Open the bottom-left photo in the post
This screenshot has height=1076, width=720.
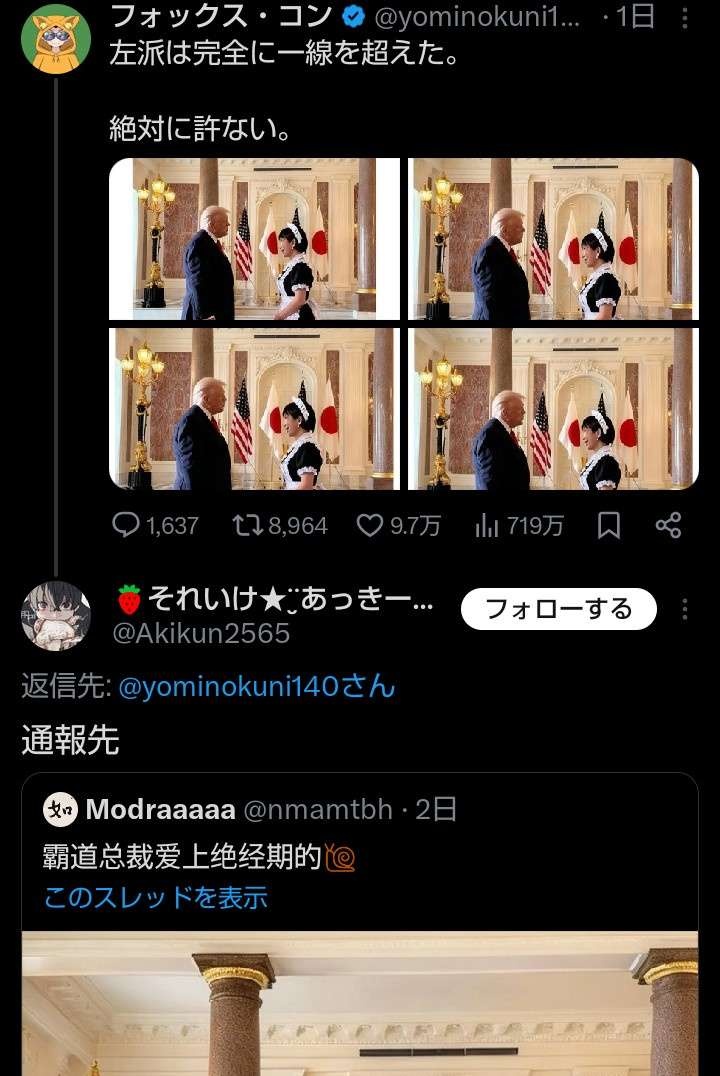[x=254, y=409]
